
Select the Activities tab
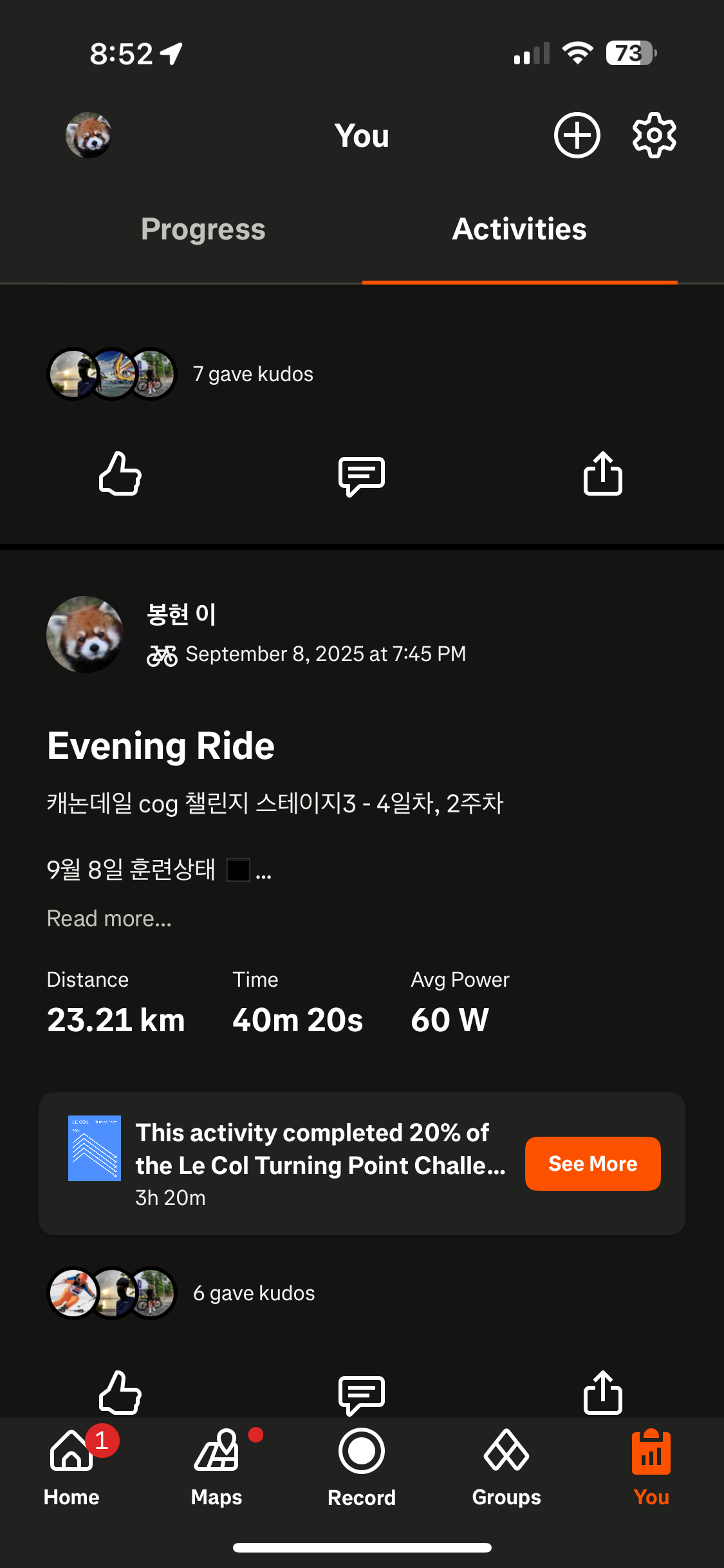point(519,230)
